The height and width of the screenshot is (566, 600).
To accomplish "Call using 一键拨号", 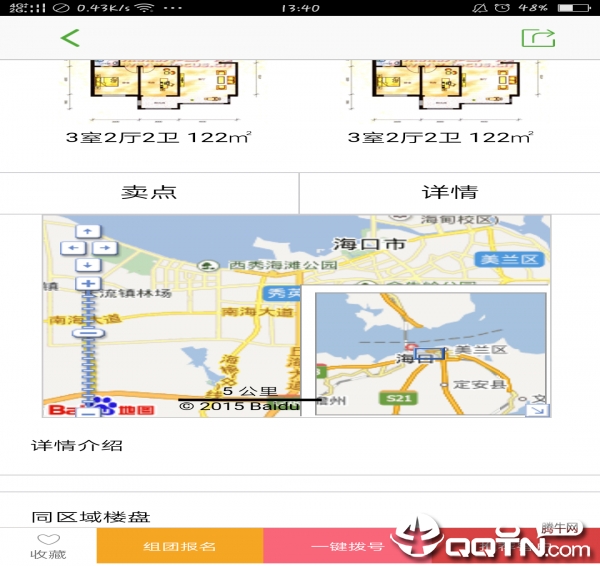I will [346, 546].
